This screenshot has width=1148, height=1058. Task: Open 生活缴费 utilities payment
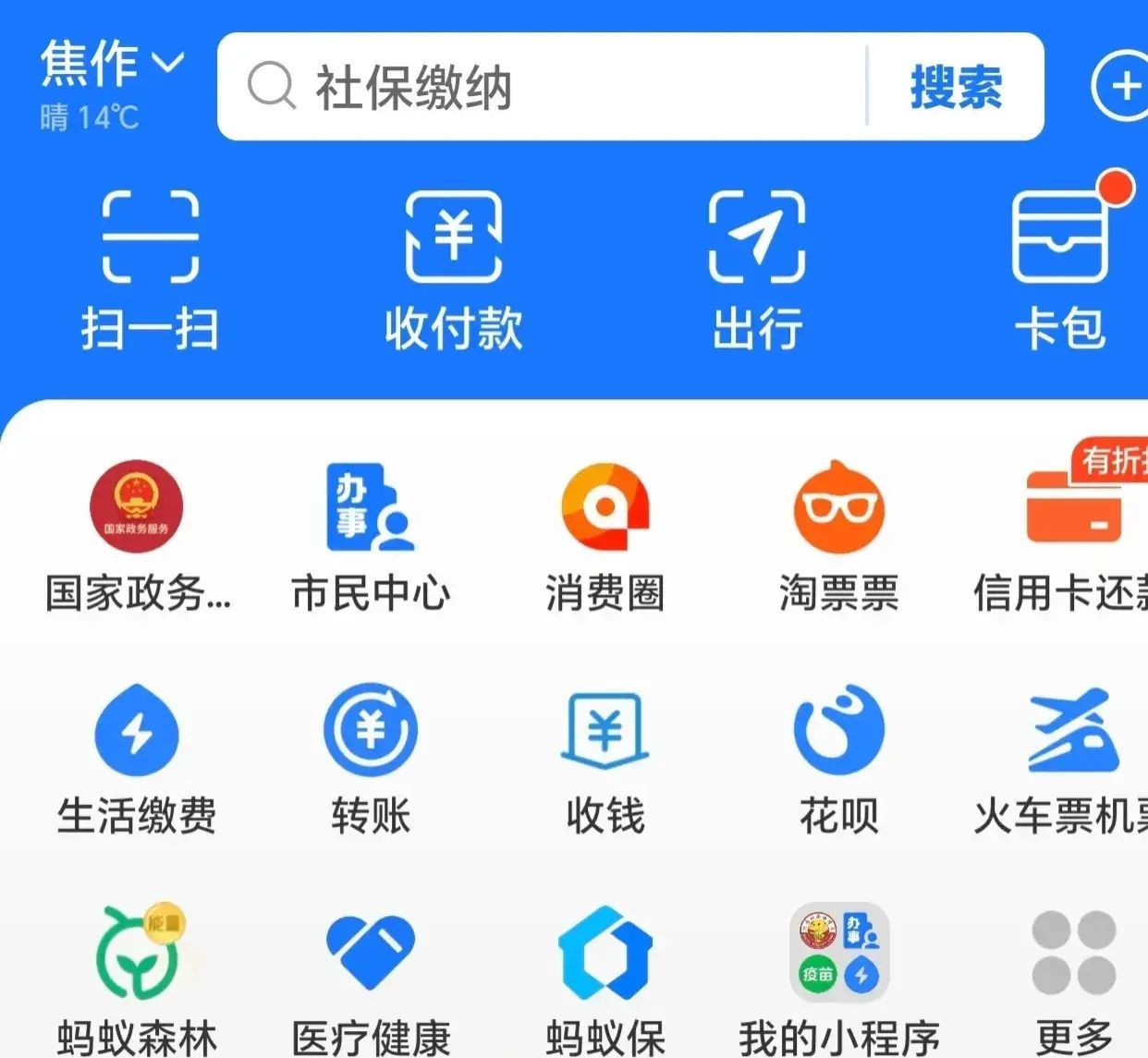point(136,758)
